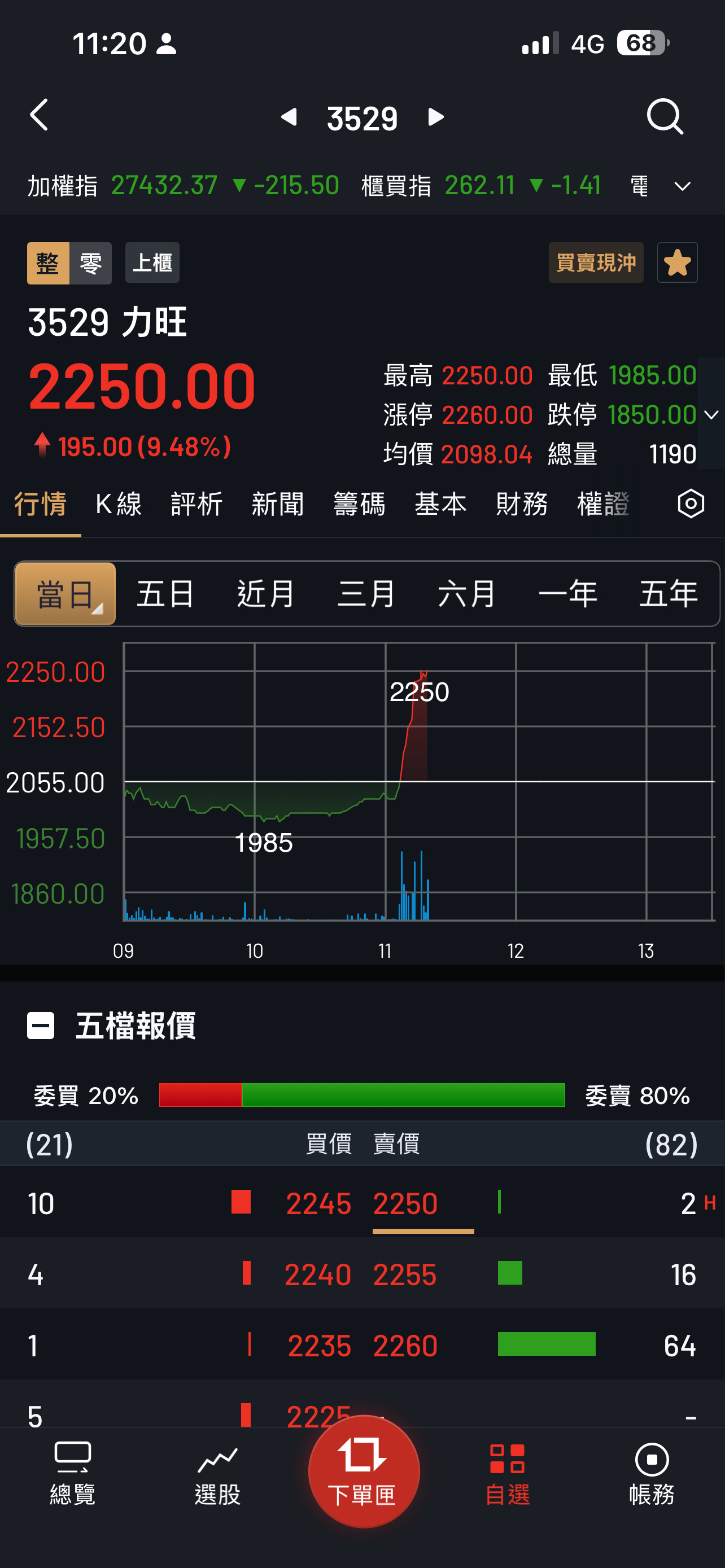725x1568 pixels.
Task: Select the 零 odd-lot toggle
Action: (90, 263)
